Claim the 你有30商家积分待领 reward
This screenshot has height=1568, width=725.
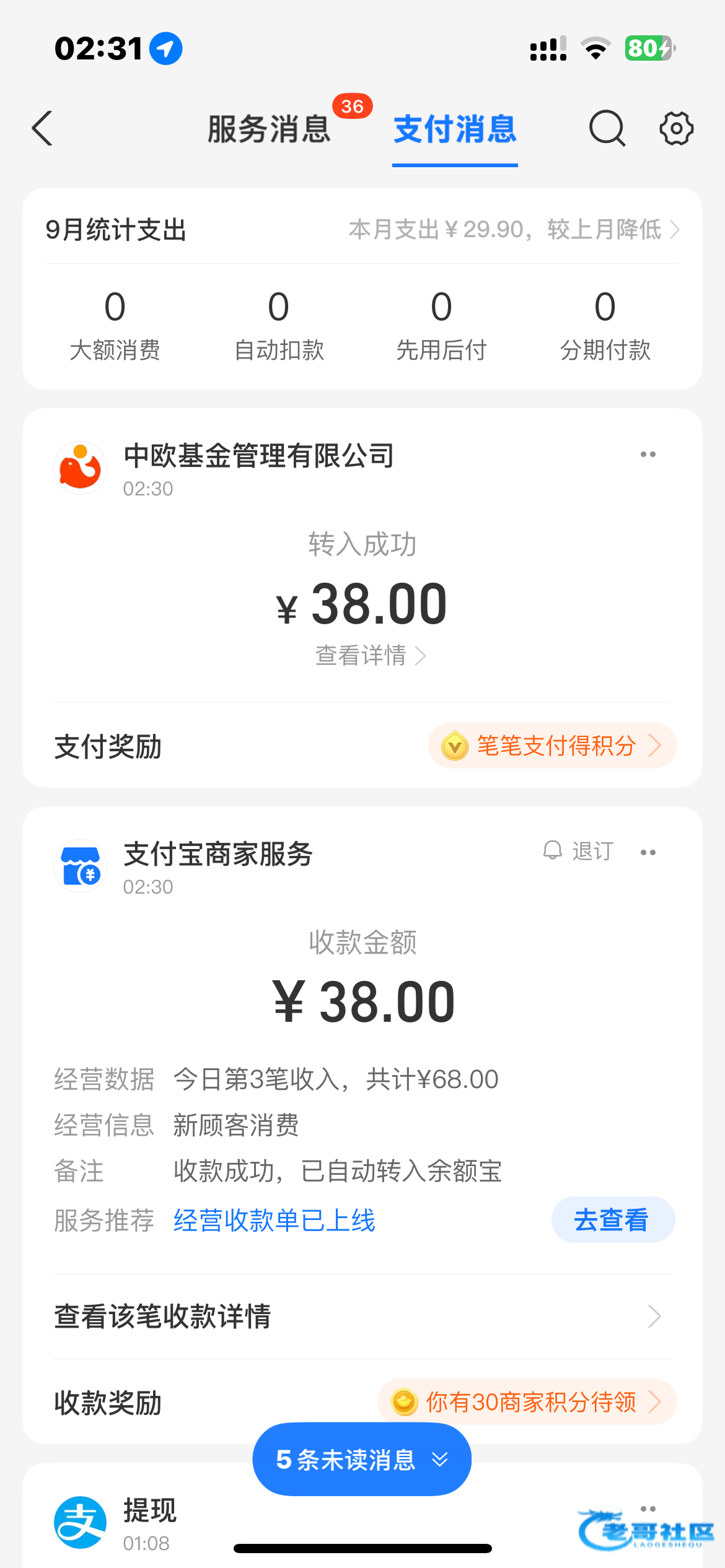(527, 1402)
